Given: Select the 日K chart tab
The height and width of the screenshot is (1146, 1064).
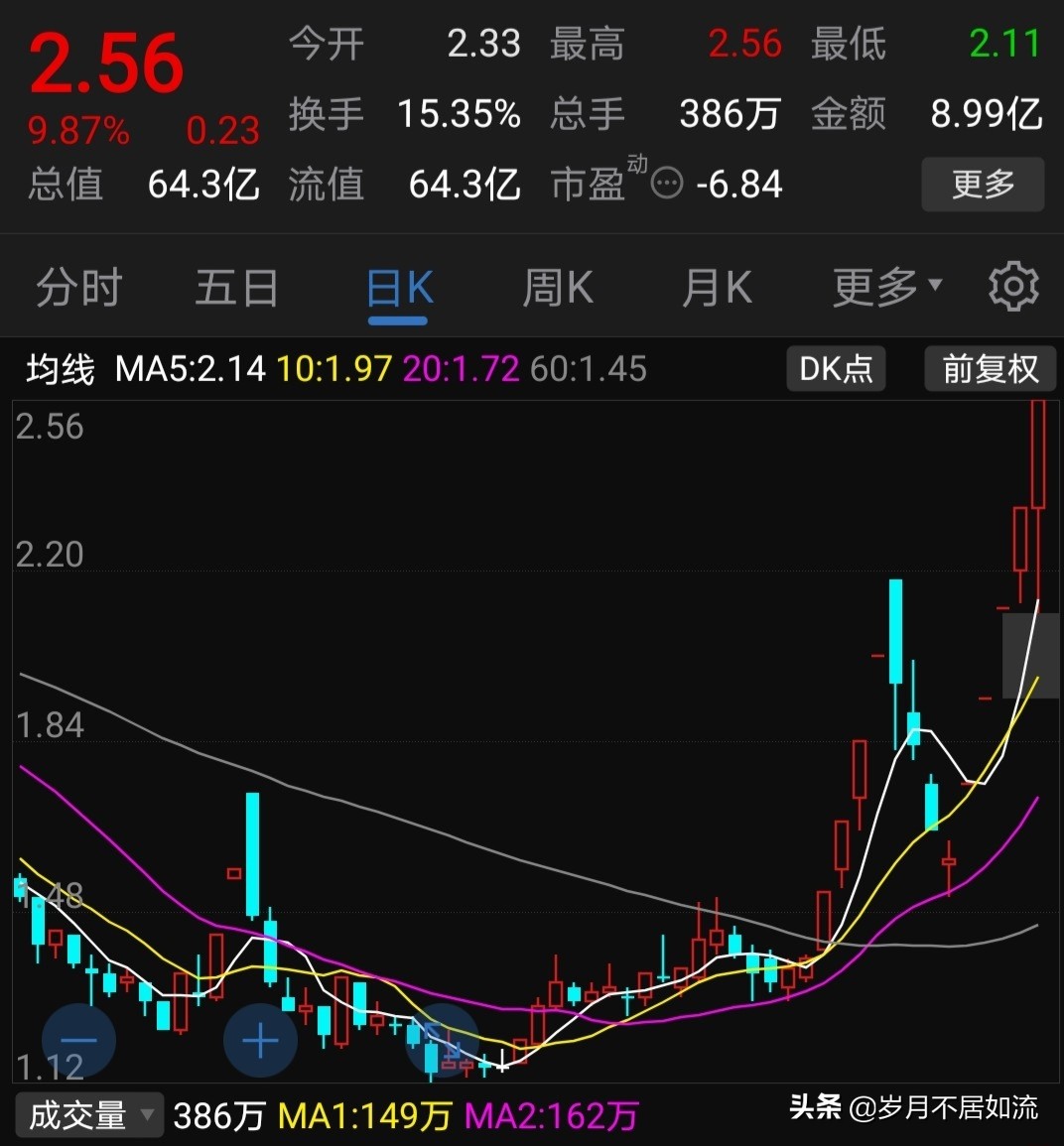Looking at the screenshot, I should [x=399, y=289].
